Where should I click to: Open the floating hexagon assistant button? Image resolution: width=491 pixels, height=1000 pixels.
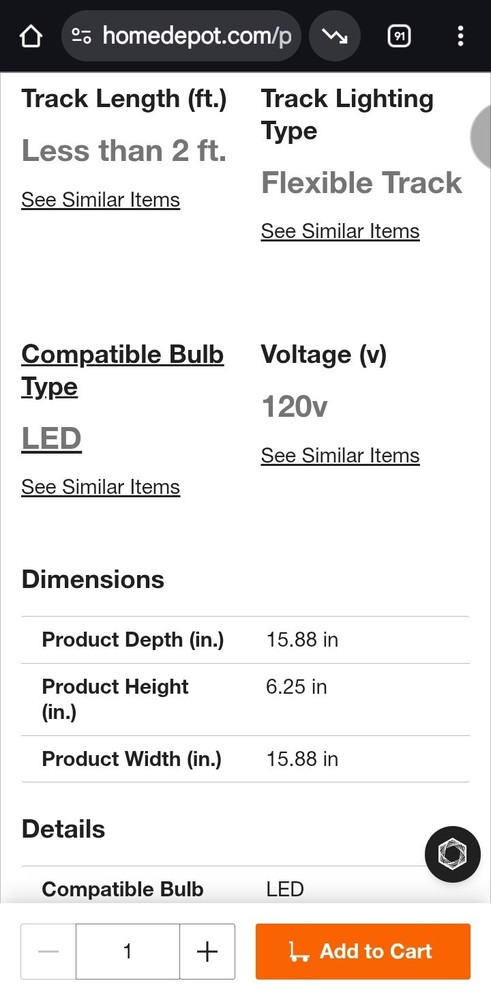point(453,854)
